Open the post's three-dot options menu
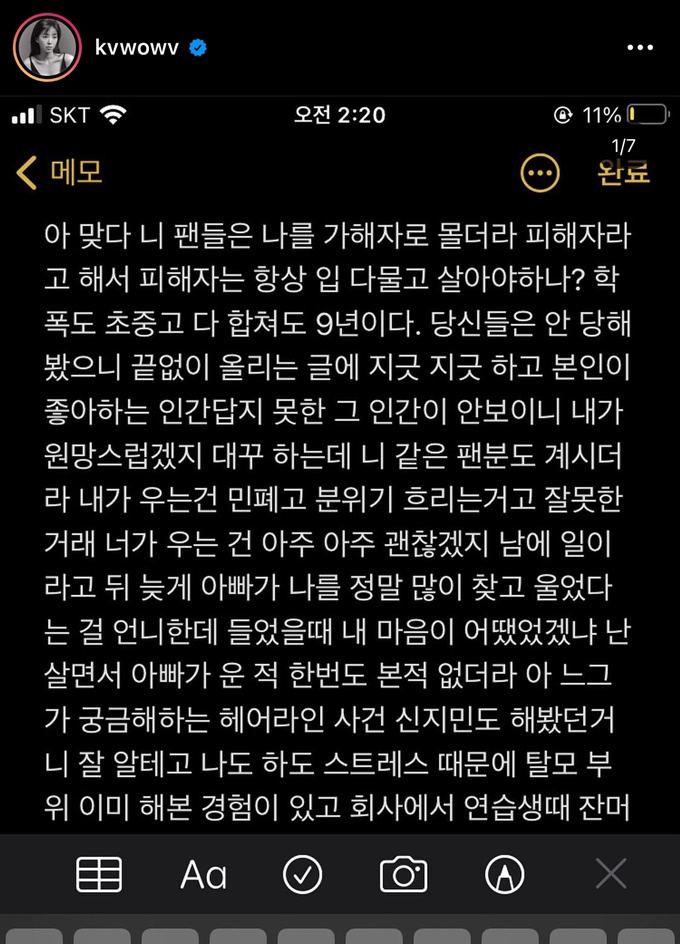Image resolution: width=680 pixels, height=944 pixels. (x=639, y=48)
